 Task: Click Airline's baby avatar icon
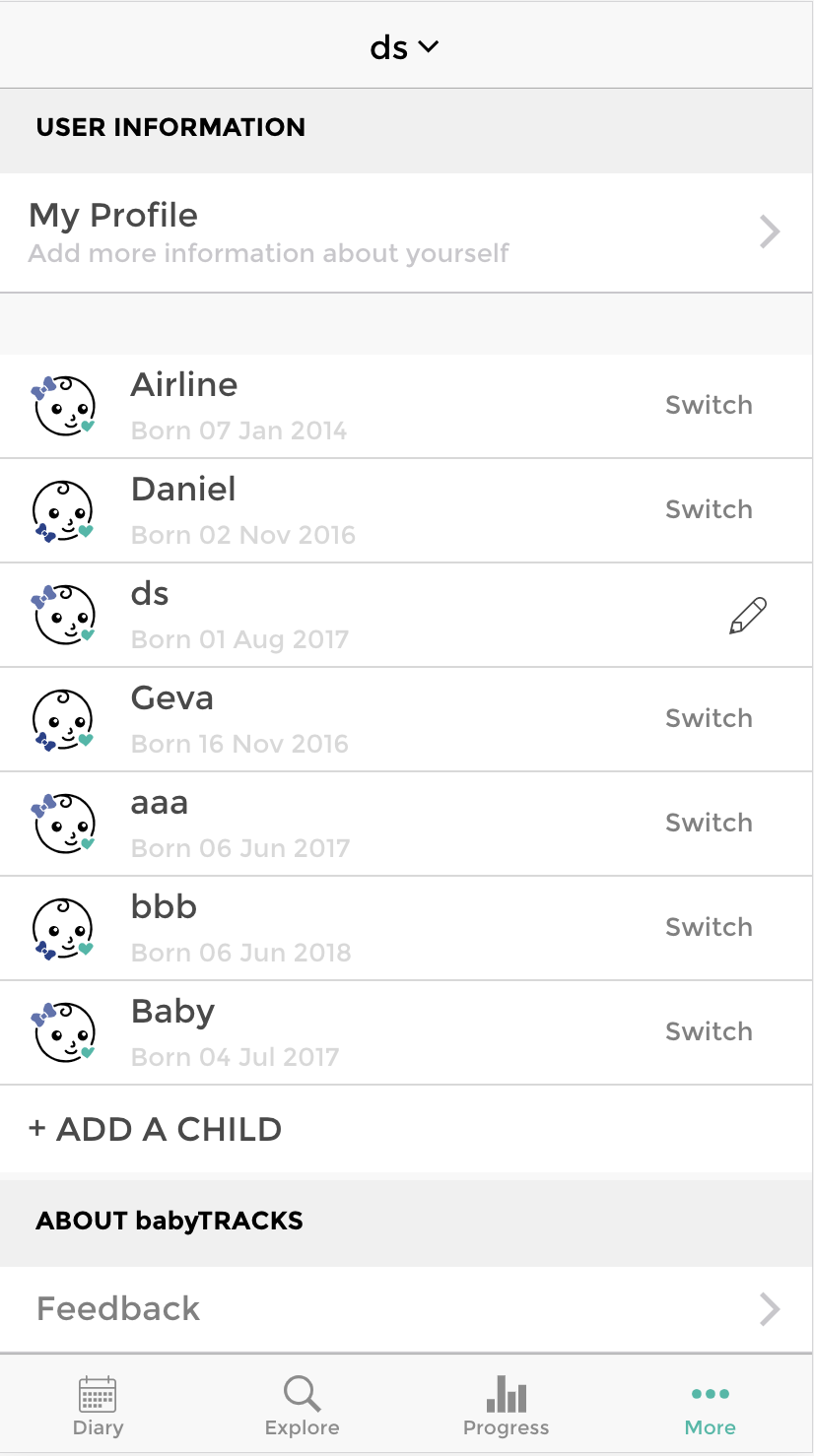64,405
